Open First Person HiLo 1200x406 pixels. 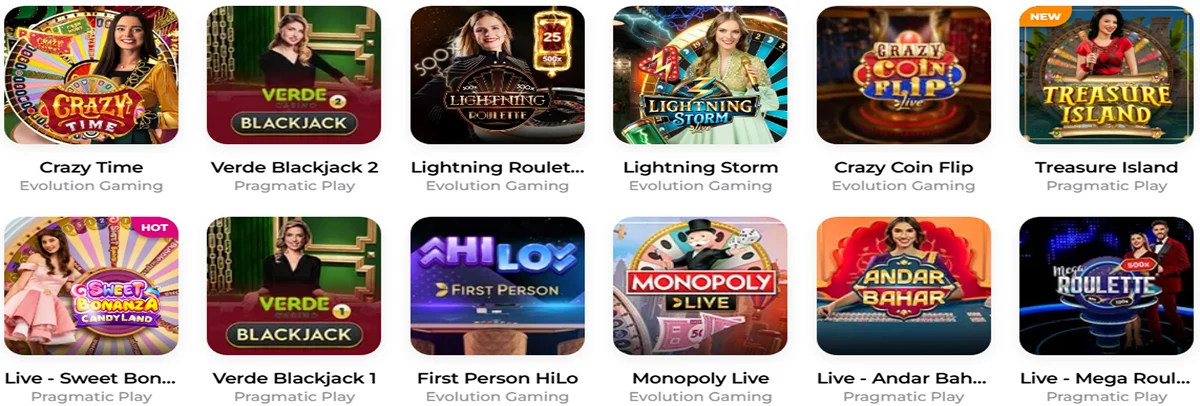pos(497,286)
